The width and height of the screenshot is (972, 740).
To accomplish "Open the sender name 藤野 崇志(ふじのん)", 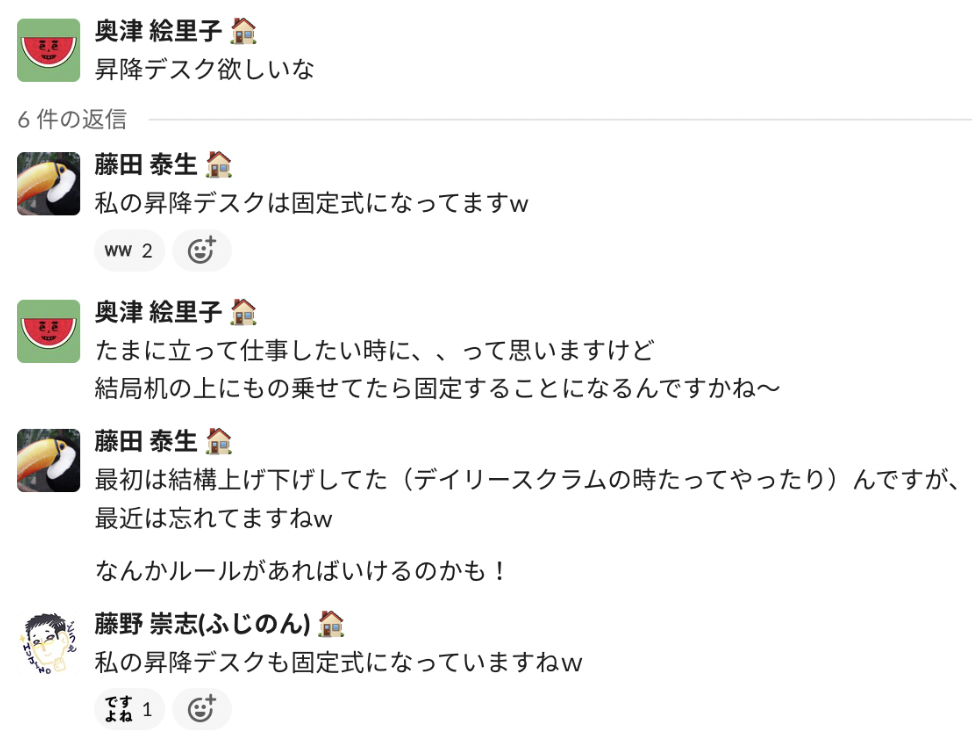I will 203,624.
